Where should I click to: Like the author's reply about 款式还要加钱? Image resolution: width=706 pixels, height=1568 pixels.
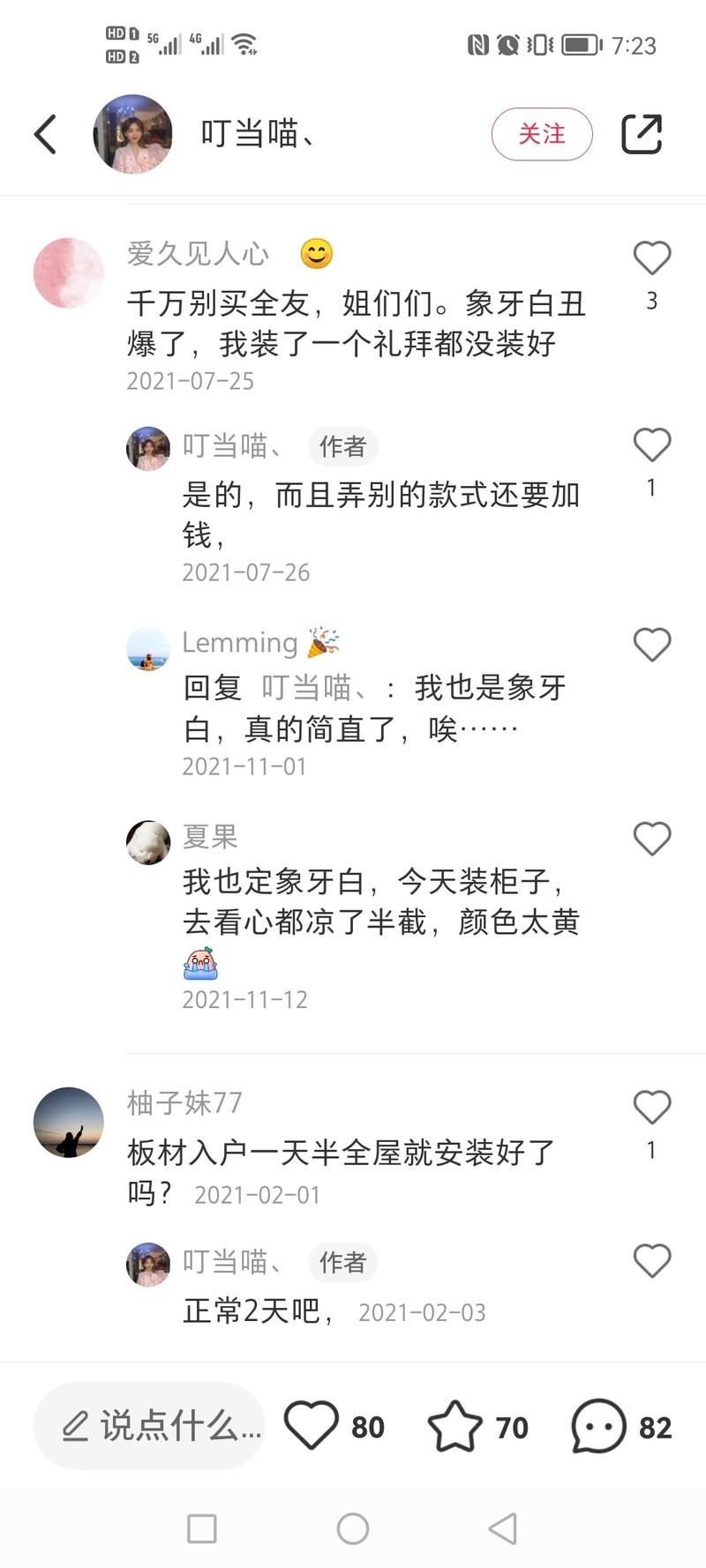tap(652, 445)
